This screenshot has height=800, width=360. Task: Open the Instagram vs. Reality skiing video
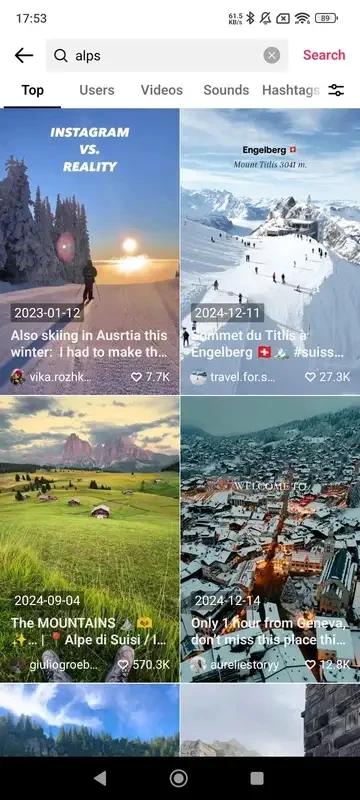tap(89, 252)
